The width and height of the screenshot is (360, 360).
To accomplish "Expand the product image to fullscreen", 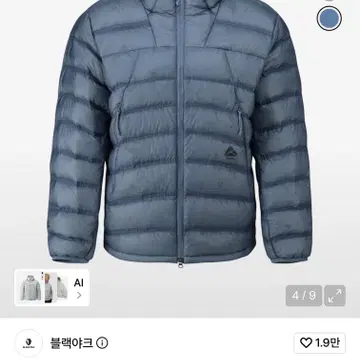I will (x=335, y=296).
